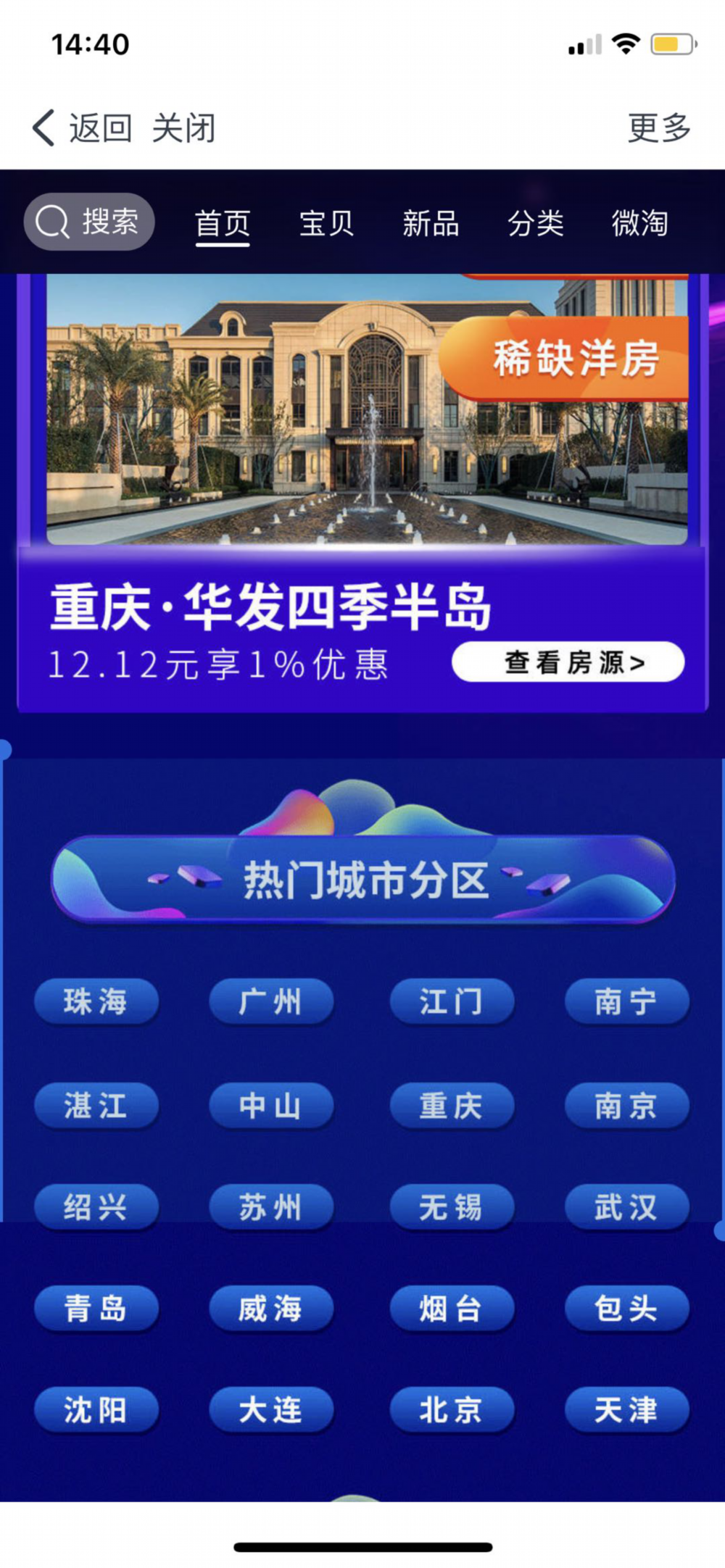Open the 更多 menu
The width and height of the screenshot is (725, 1568).
point(658,128)
